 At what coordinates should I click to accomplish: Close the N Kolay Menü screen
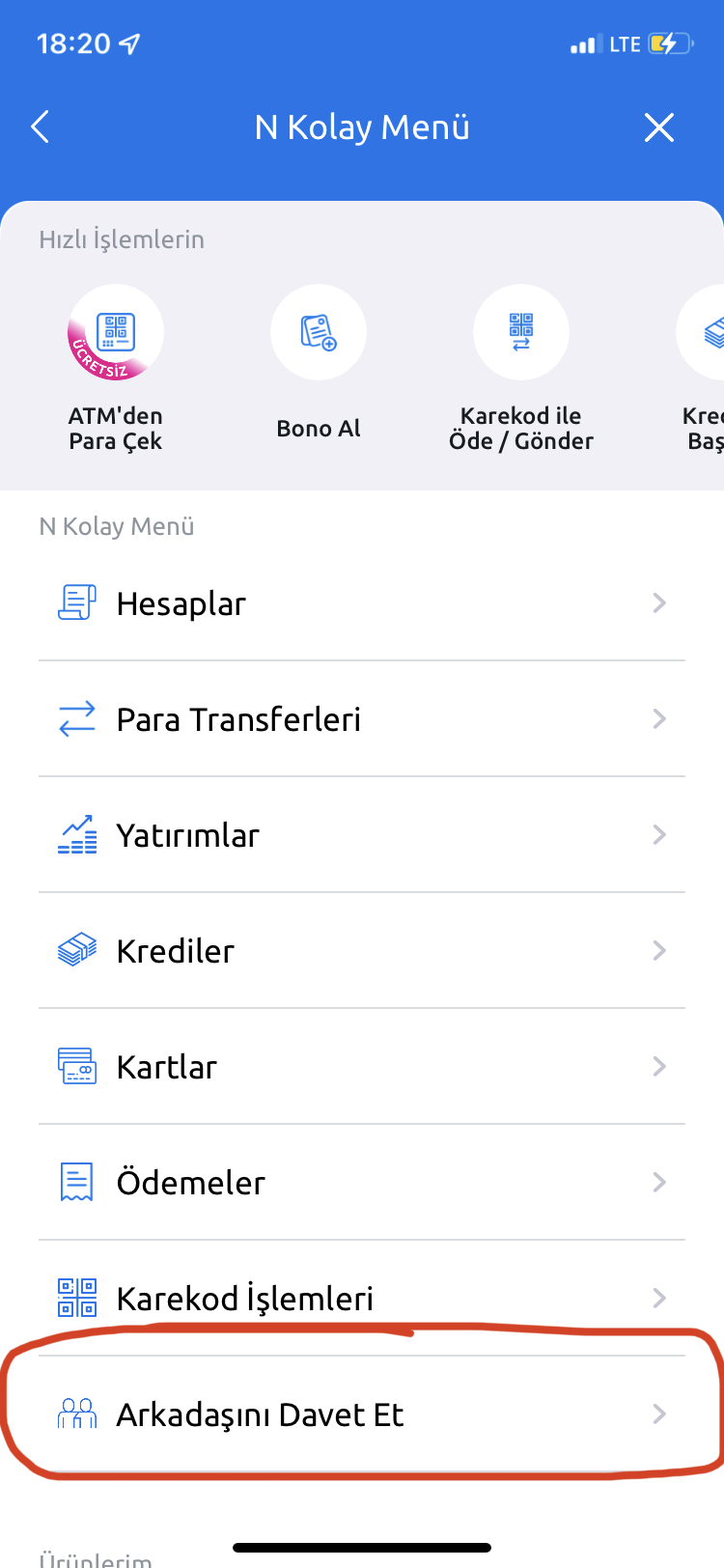click(659, 126)
